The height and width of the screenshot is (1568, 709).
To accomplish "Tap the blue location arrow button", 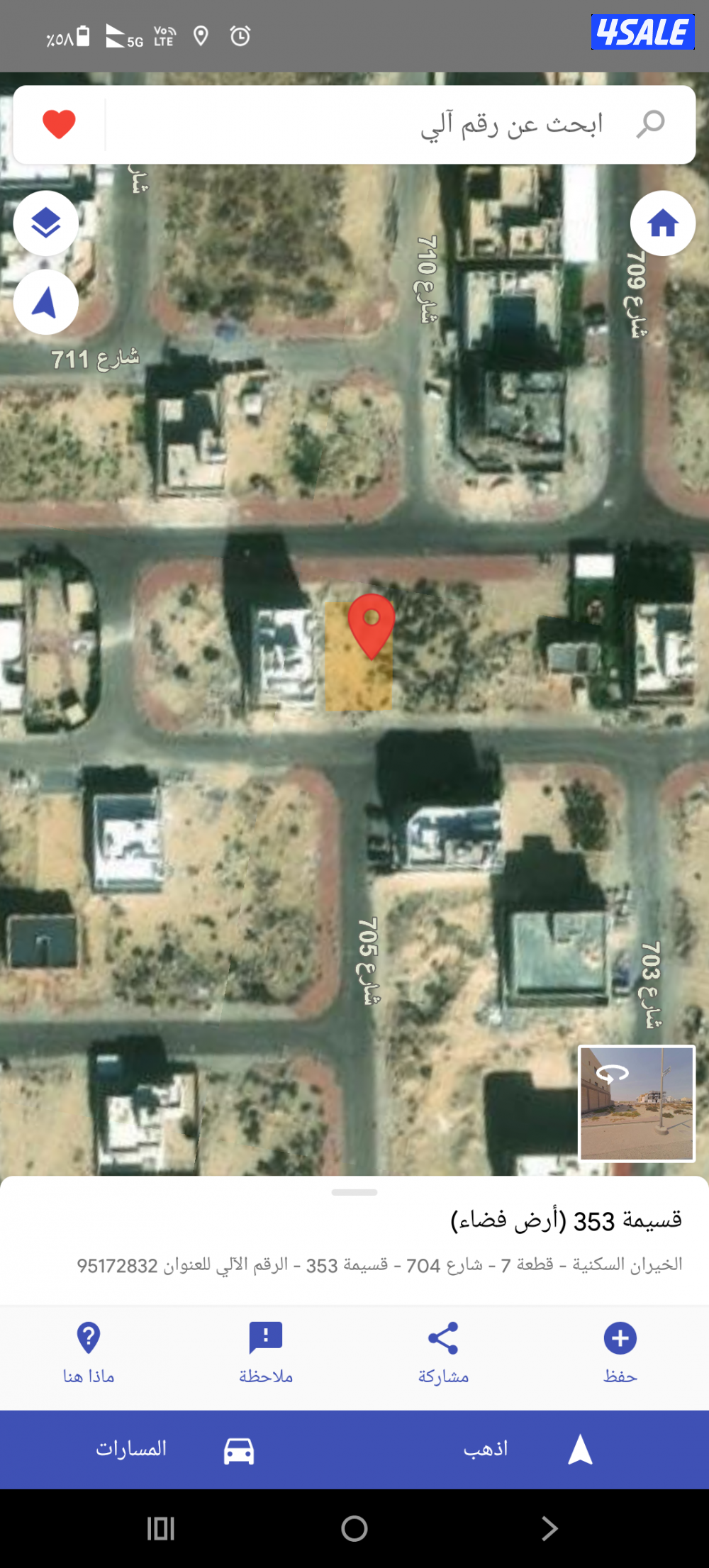I will (x=46, y=303).
